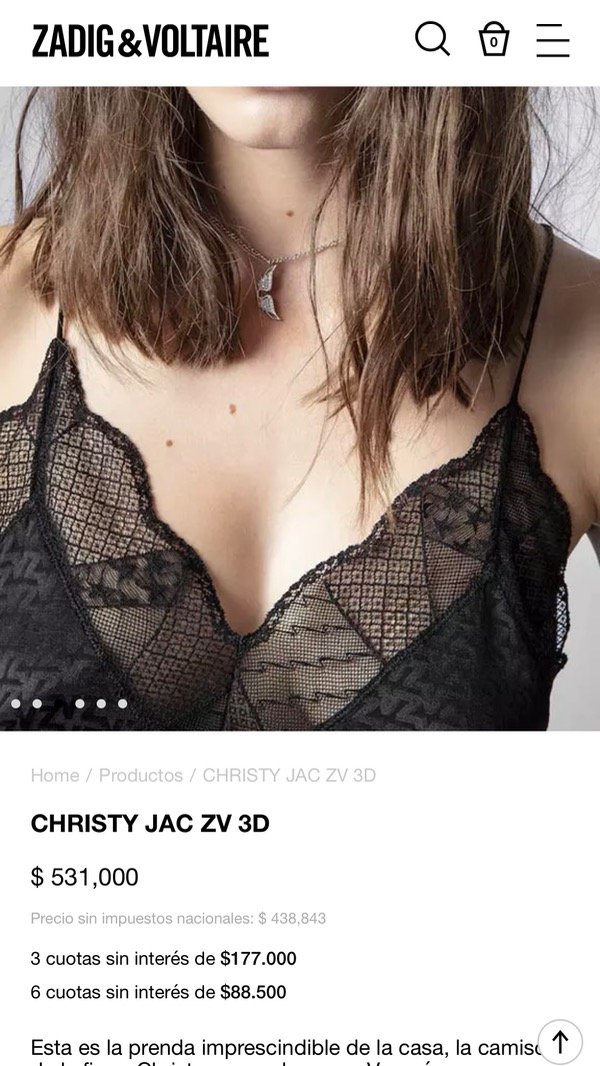Select the second image carousel dot
The height and width of the screenshot is (1066, 600).
point(37,703)
